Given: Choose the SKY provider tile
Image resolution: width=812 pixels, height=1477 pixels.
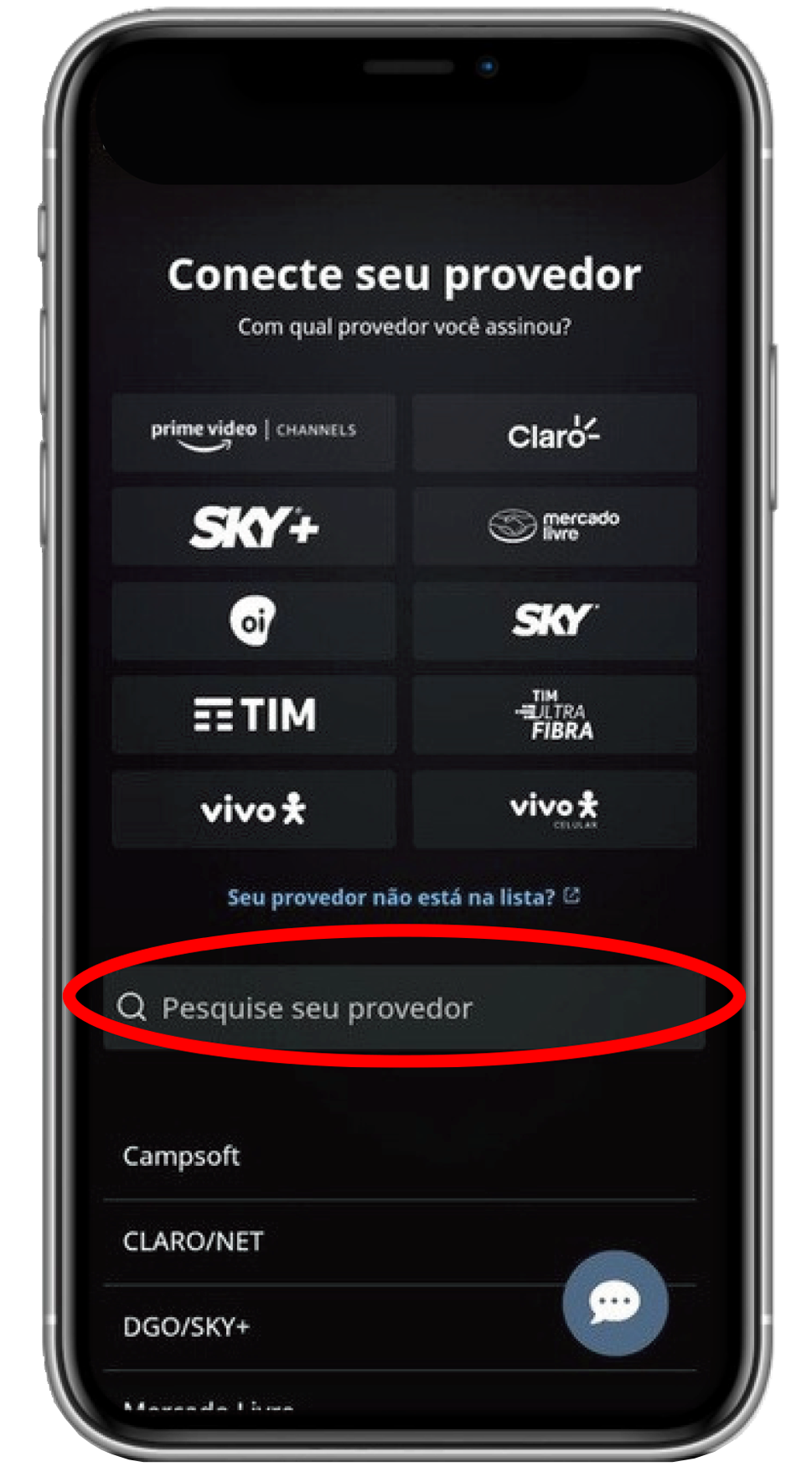Looking at the screenshot, I should pyautogui.click(x=554, y=621).
